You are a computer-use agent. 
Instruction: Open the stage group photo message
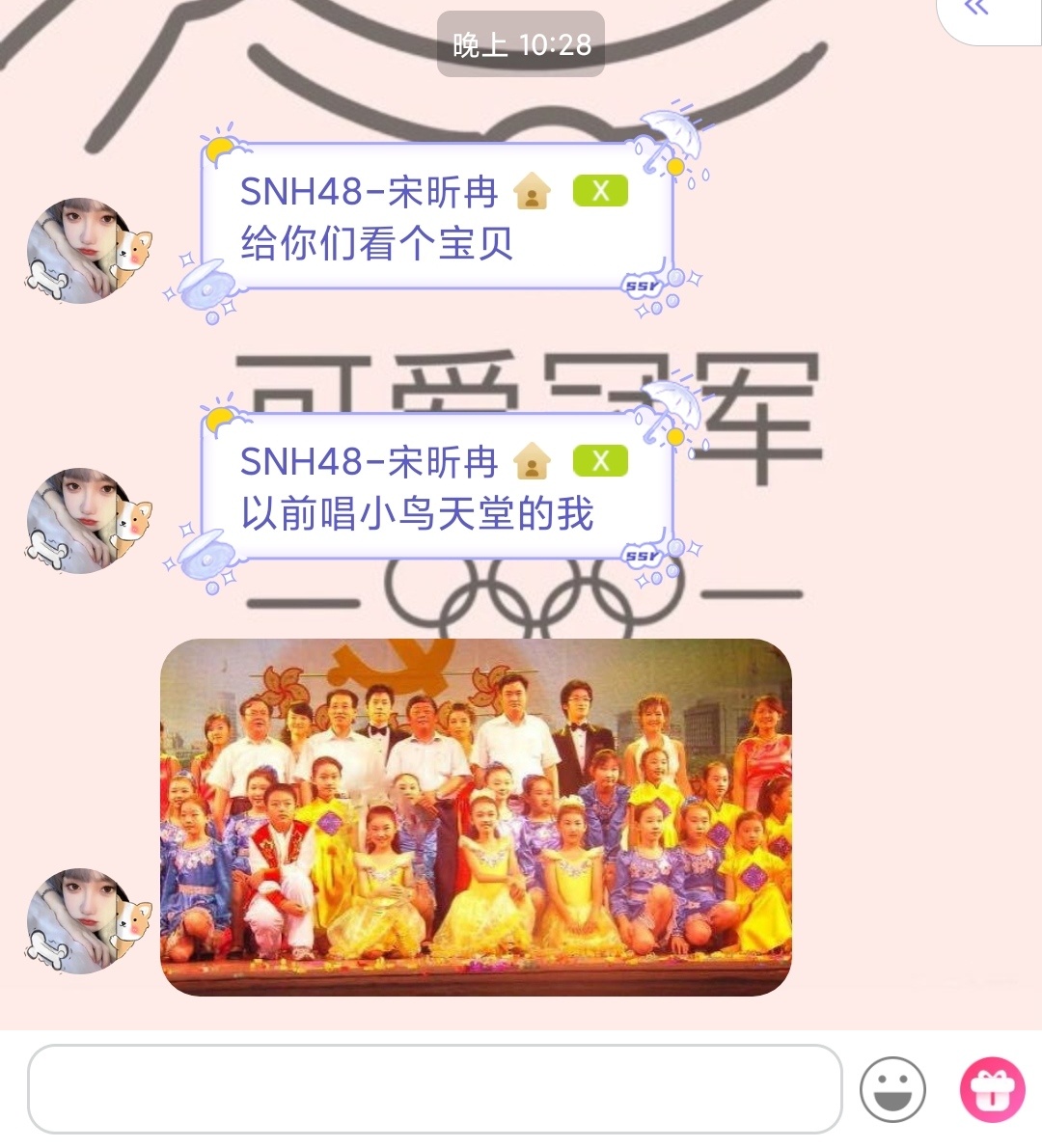click(476, 816)
